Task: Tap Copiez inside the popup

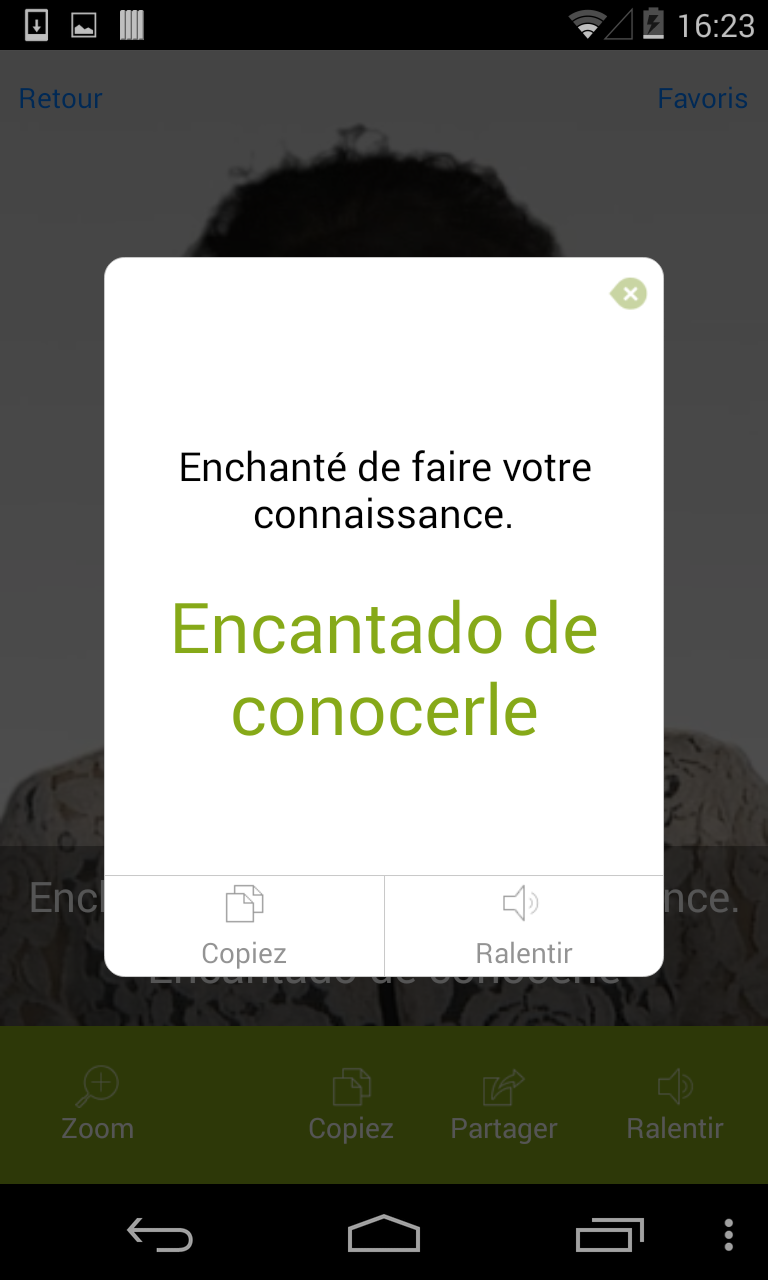Action: [244, 926]
